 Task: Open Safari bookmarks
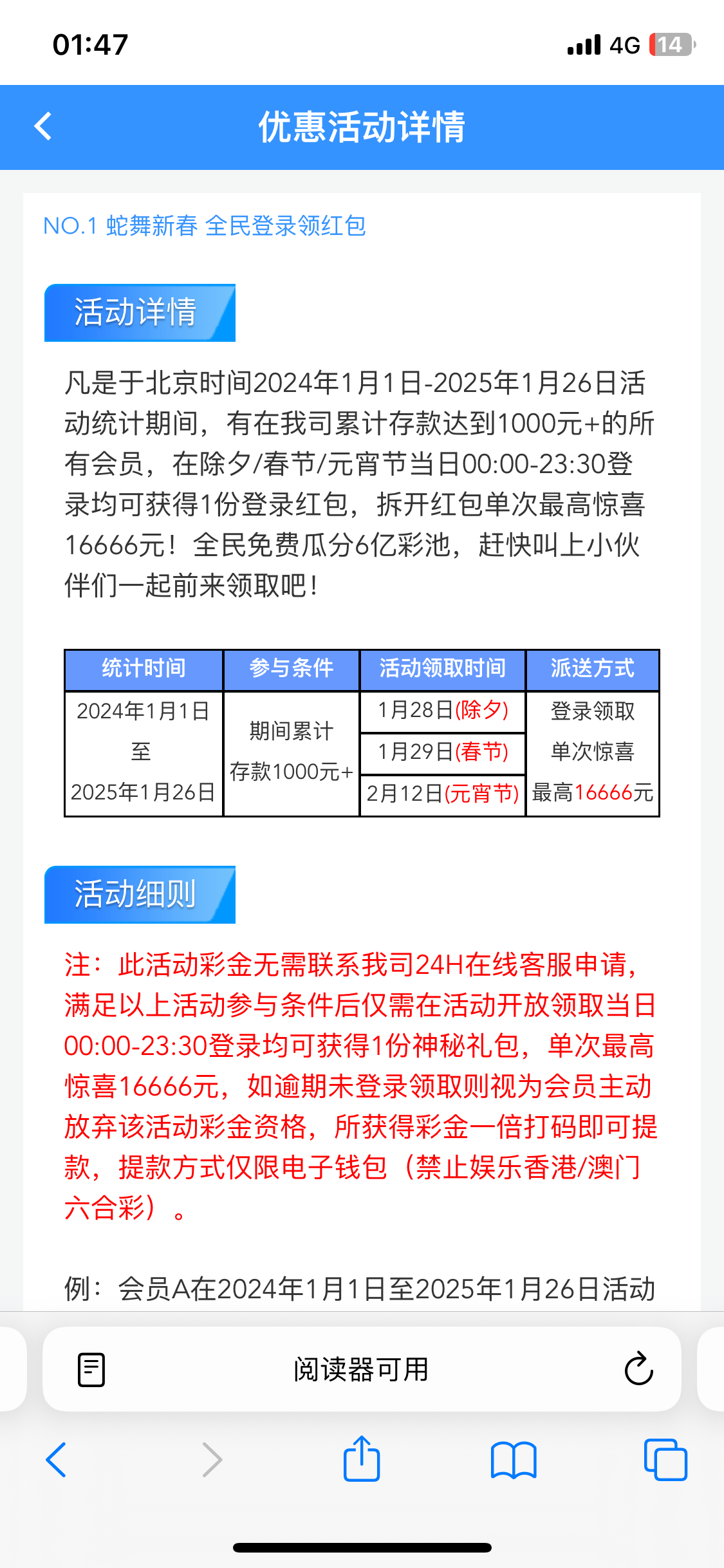coord(513,1459)
